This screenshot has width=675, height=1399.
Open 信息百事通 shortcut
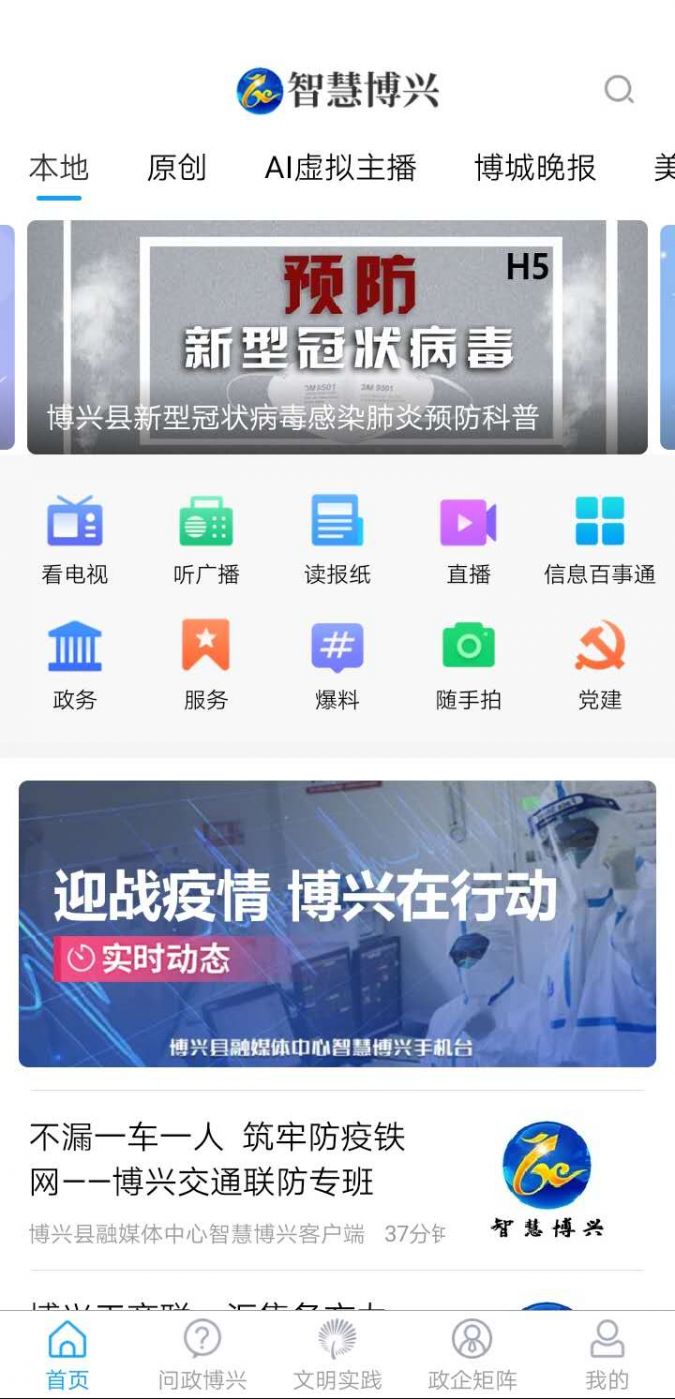tap(599, 540)
